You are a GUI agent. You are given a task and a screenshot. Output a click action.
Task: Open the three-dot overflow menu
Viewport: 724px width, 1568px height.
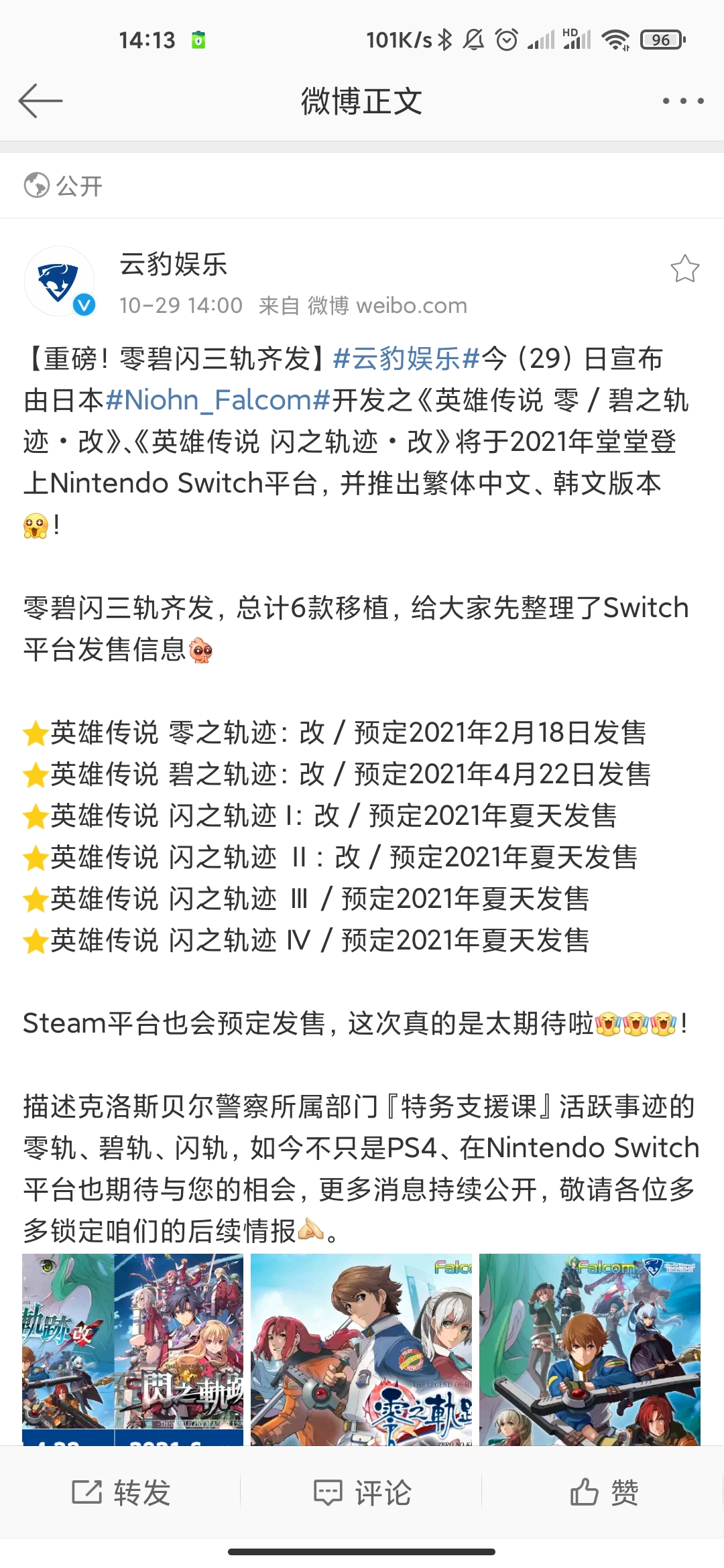682,101
